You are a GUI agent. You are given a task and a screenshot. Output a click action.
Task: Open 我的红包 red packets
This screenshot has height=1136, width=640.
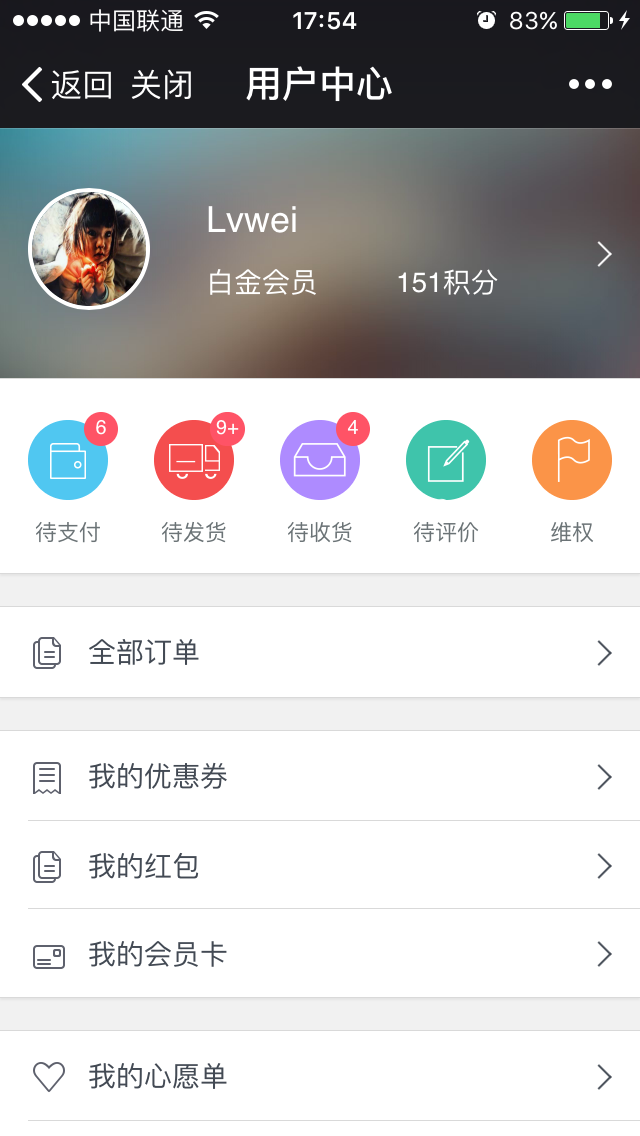[x=320, y=866]
